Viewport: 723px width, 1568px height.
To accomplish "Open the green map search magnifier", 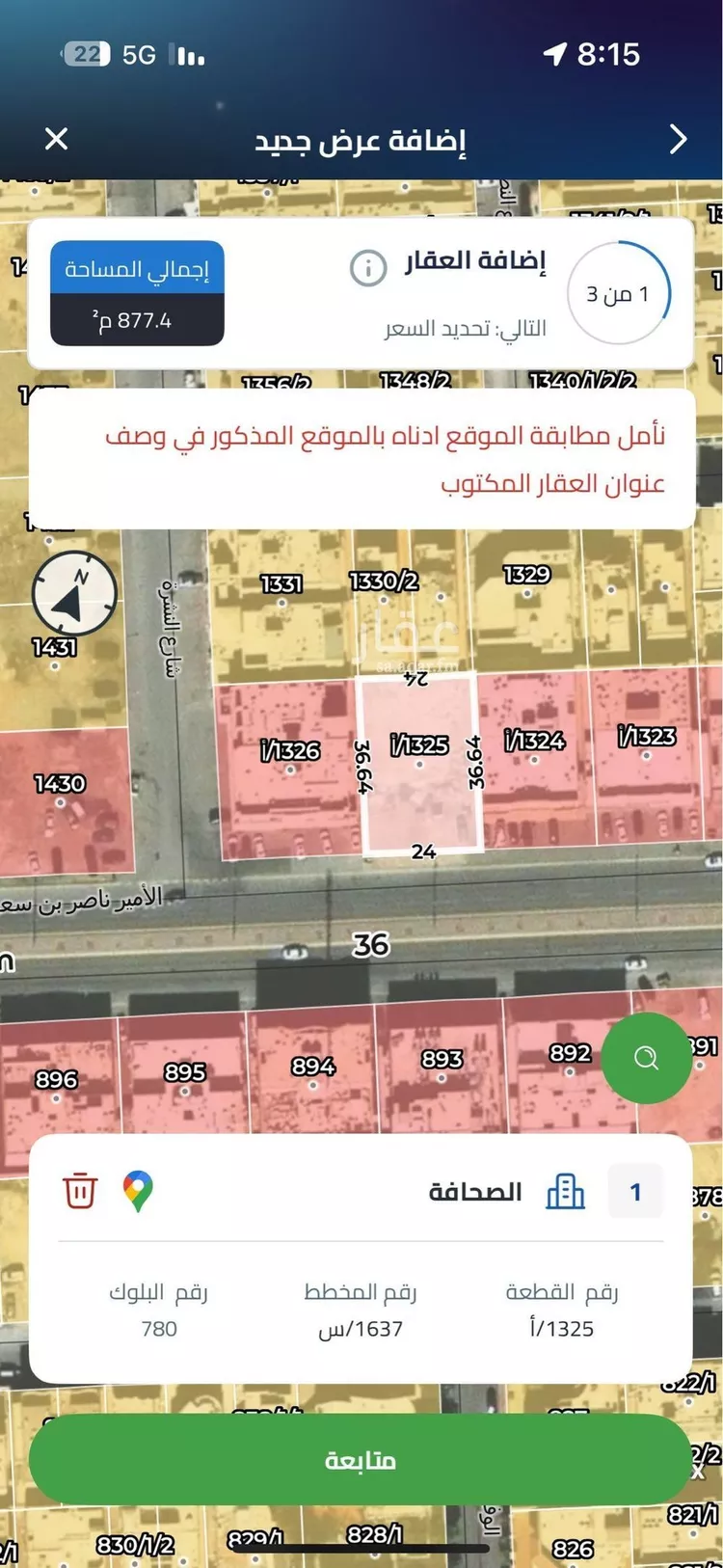I will (646, 1057).
